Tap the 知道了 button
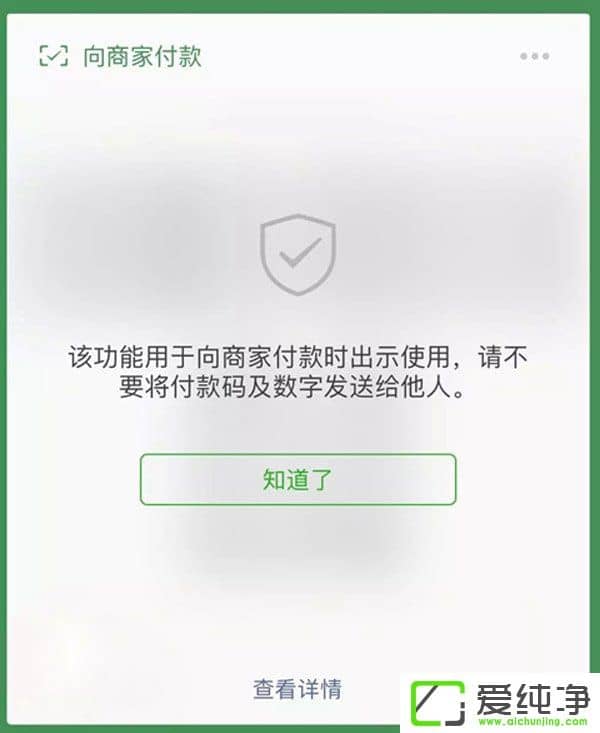The height and width of the screenshot is (733, 600). click(298, 480)
